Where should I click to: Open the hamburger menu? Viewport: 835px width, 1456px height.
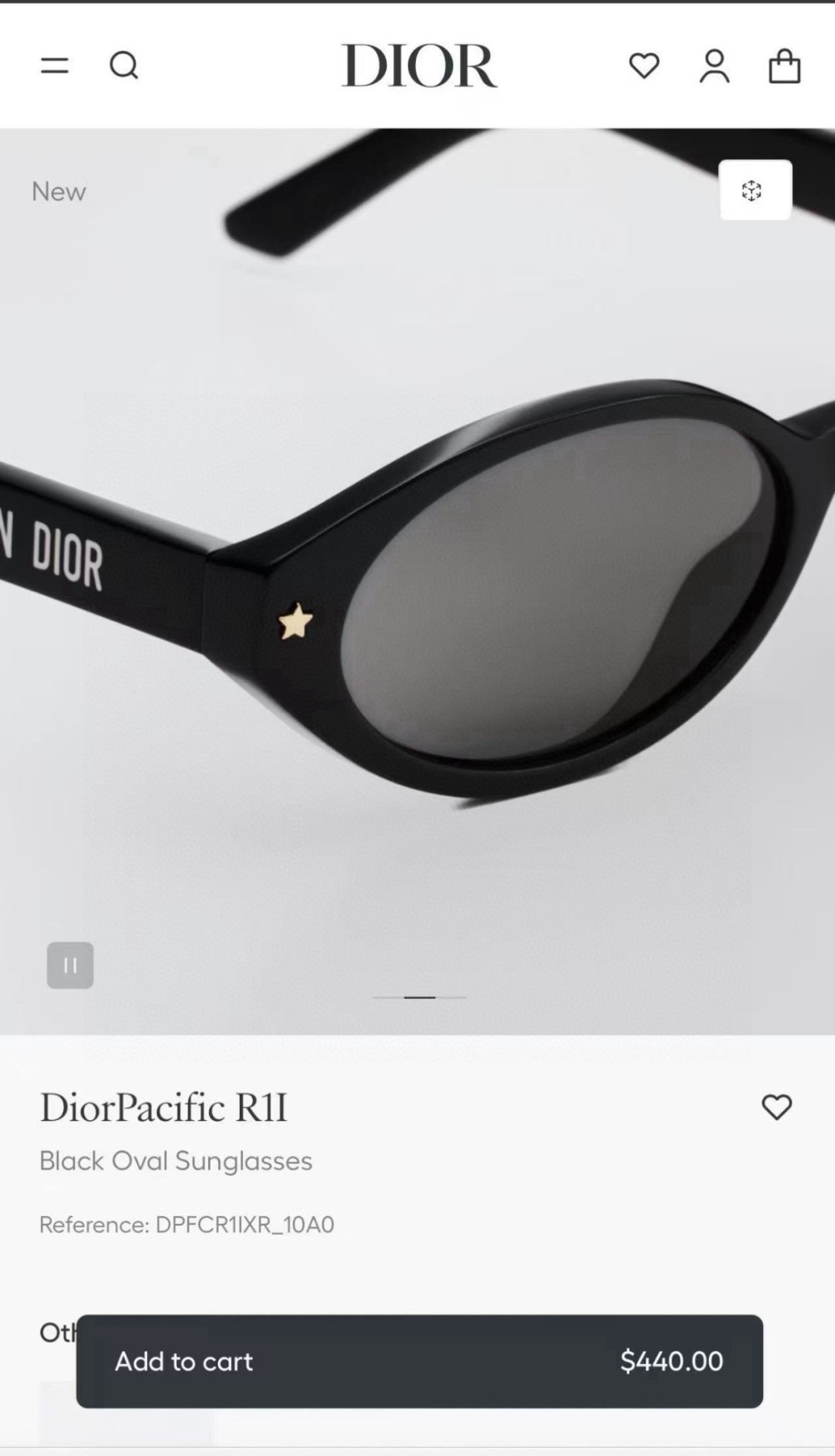54,65
